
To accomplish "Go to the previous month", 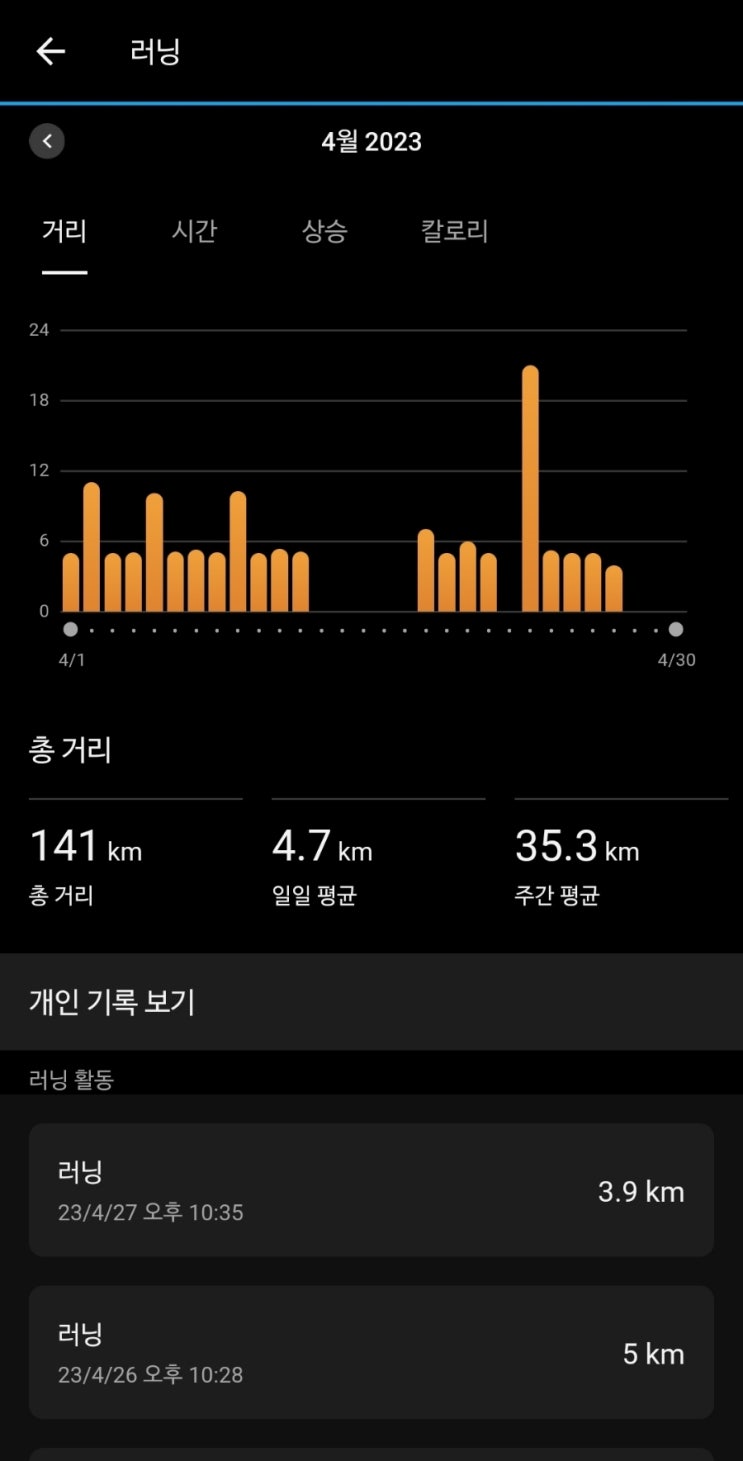I will [47, 141].
